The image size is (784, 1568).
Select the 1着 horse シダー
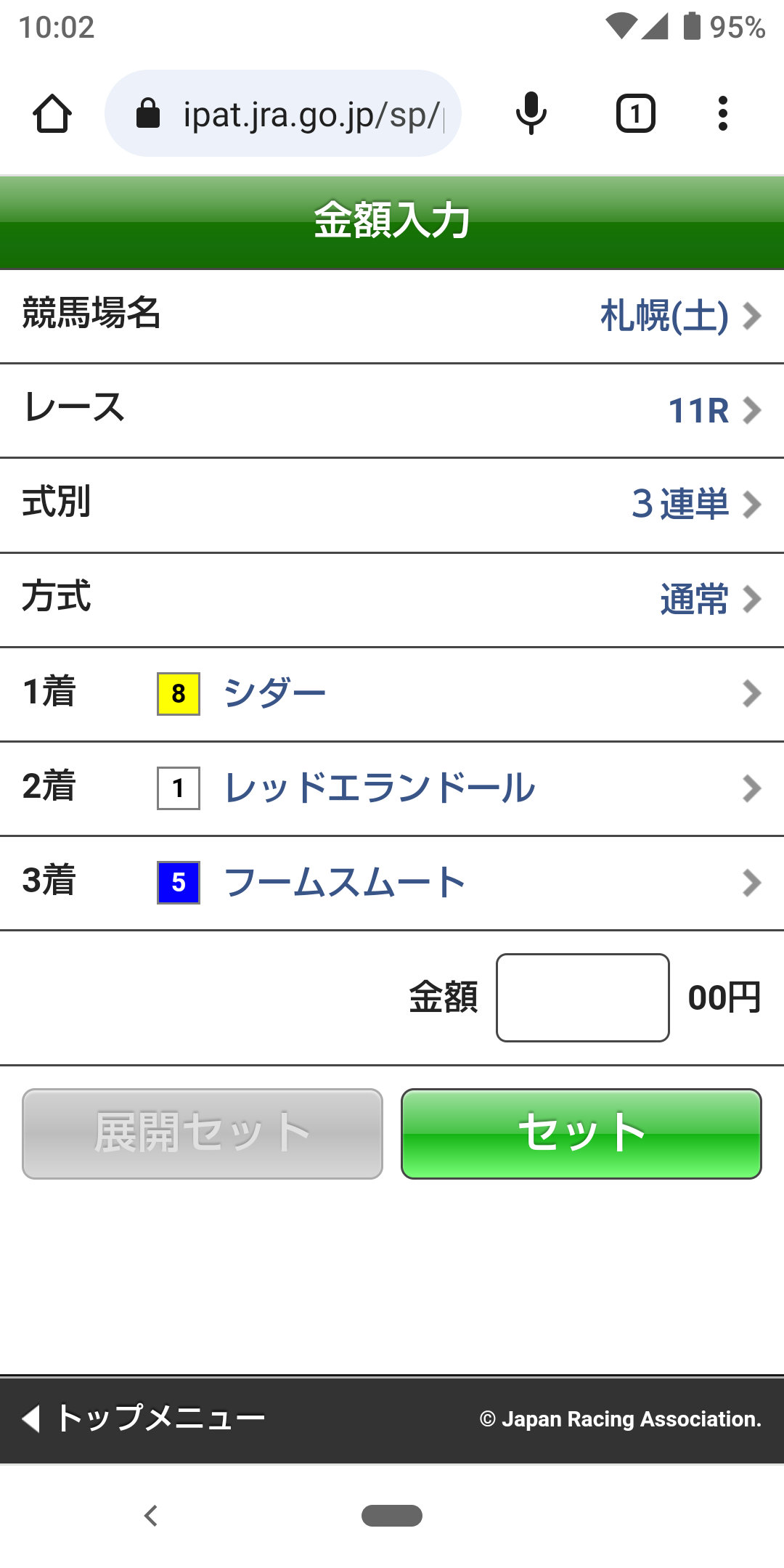click(x=392, y=693)
